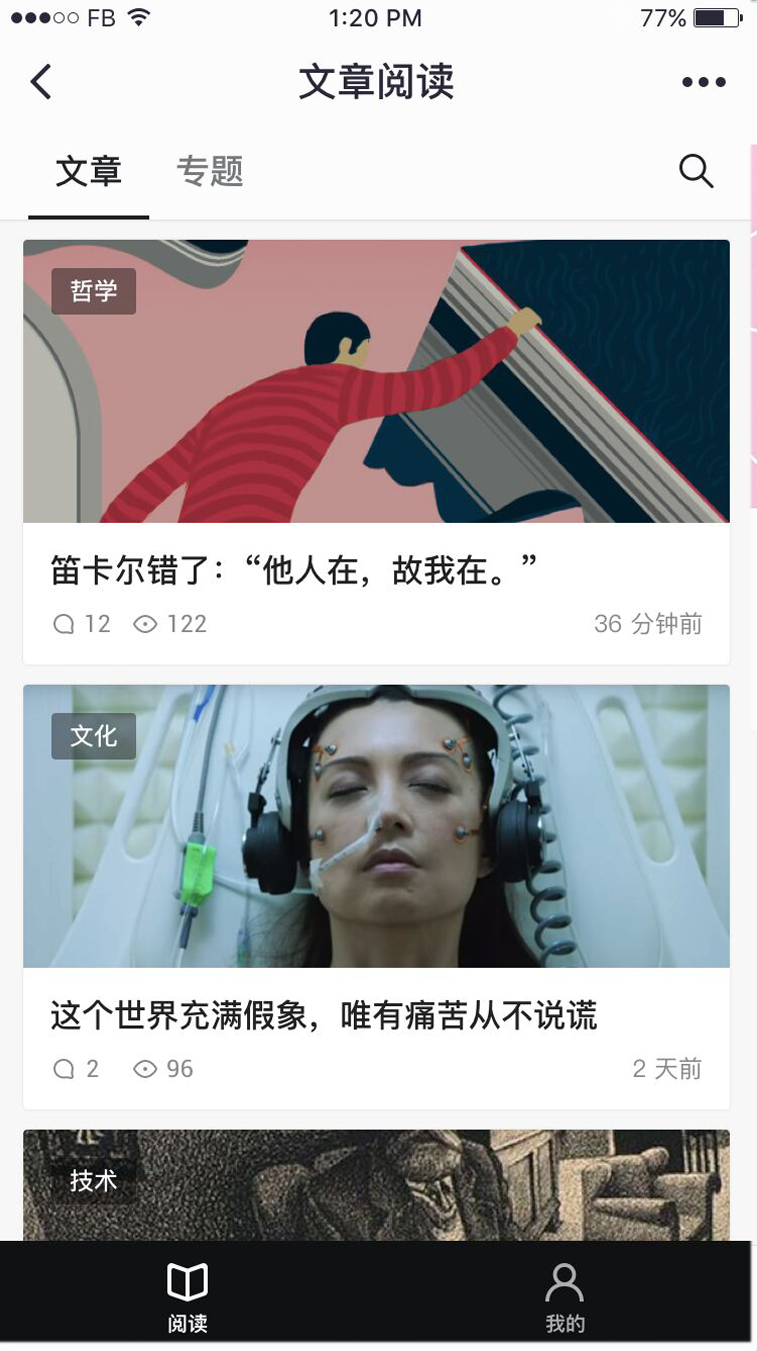This screenshot has width=757, height=1351.
Task: Switch to the 我的 bottom tab
Action: point(565,1297)
